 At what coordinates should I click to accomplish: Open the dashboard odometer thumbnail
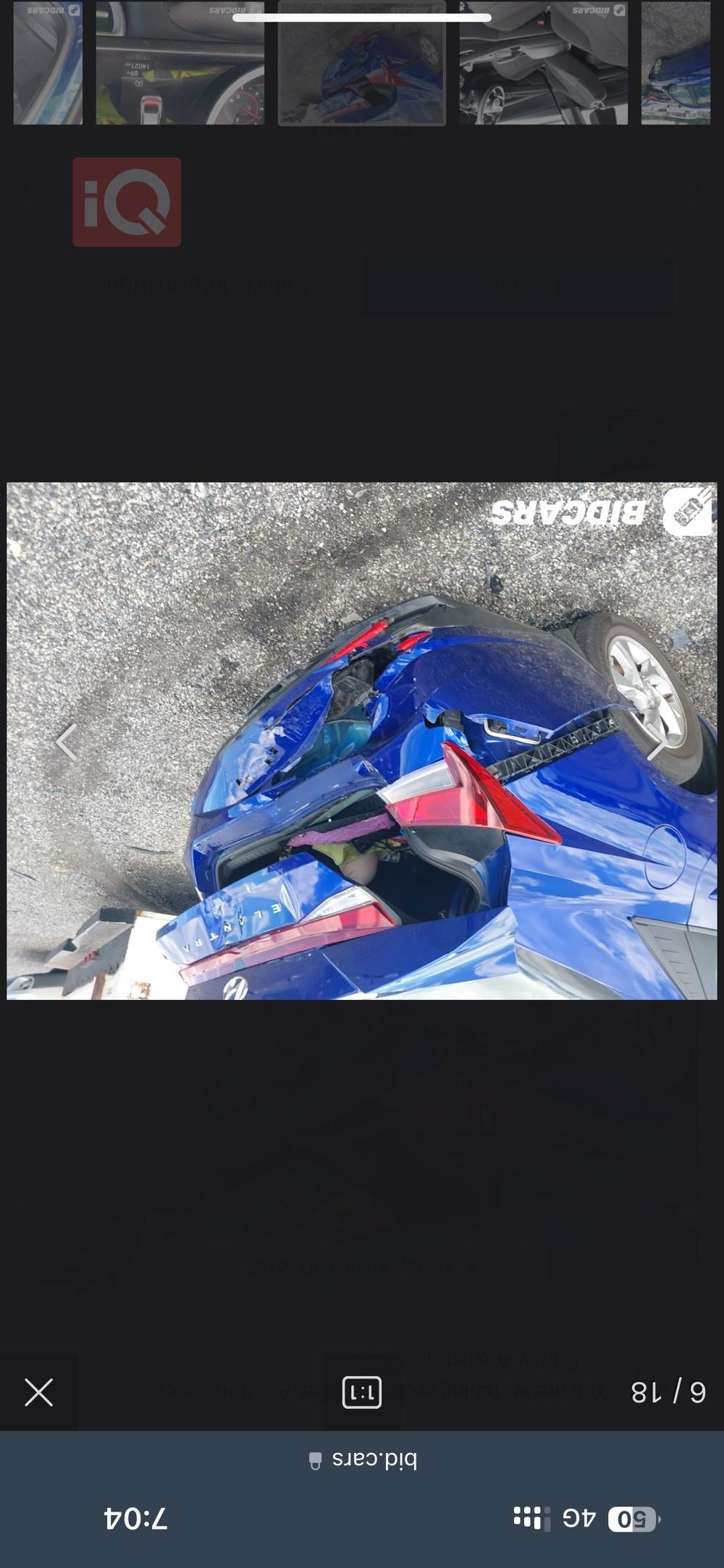pyautogui.click(x=180, y=64)
